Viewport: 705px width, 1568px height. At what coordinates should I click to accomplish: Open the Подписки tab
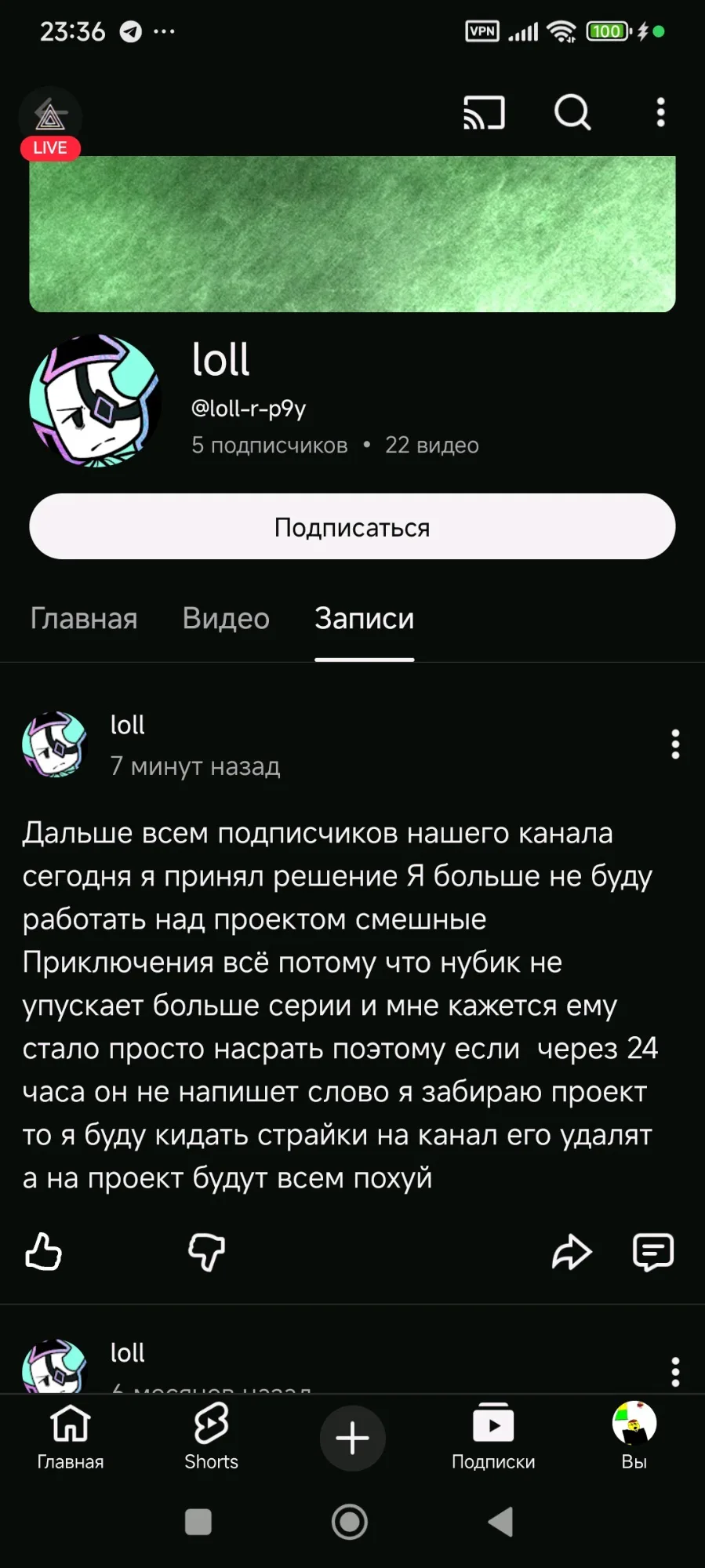tap(493, 1437)
